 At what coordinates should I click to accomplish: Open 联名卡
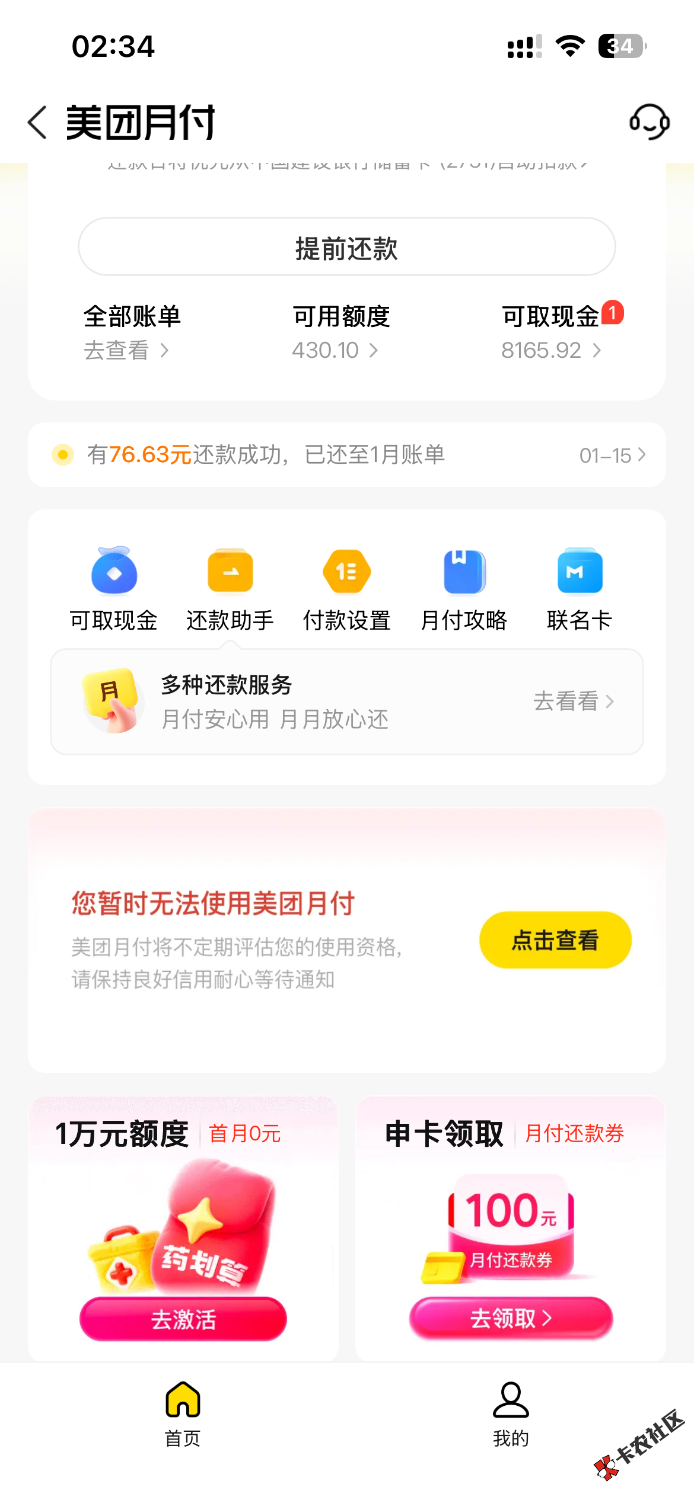point(579,590)
